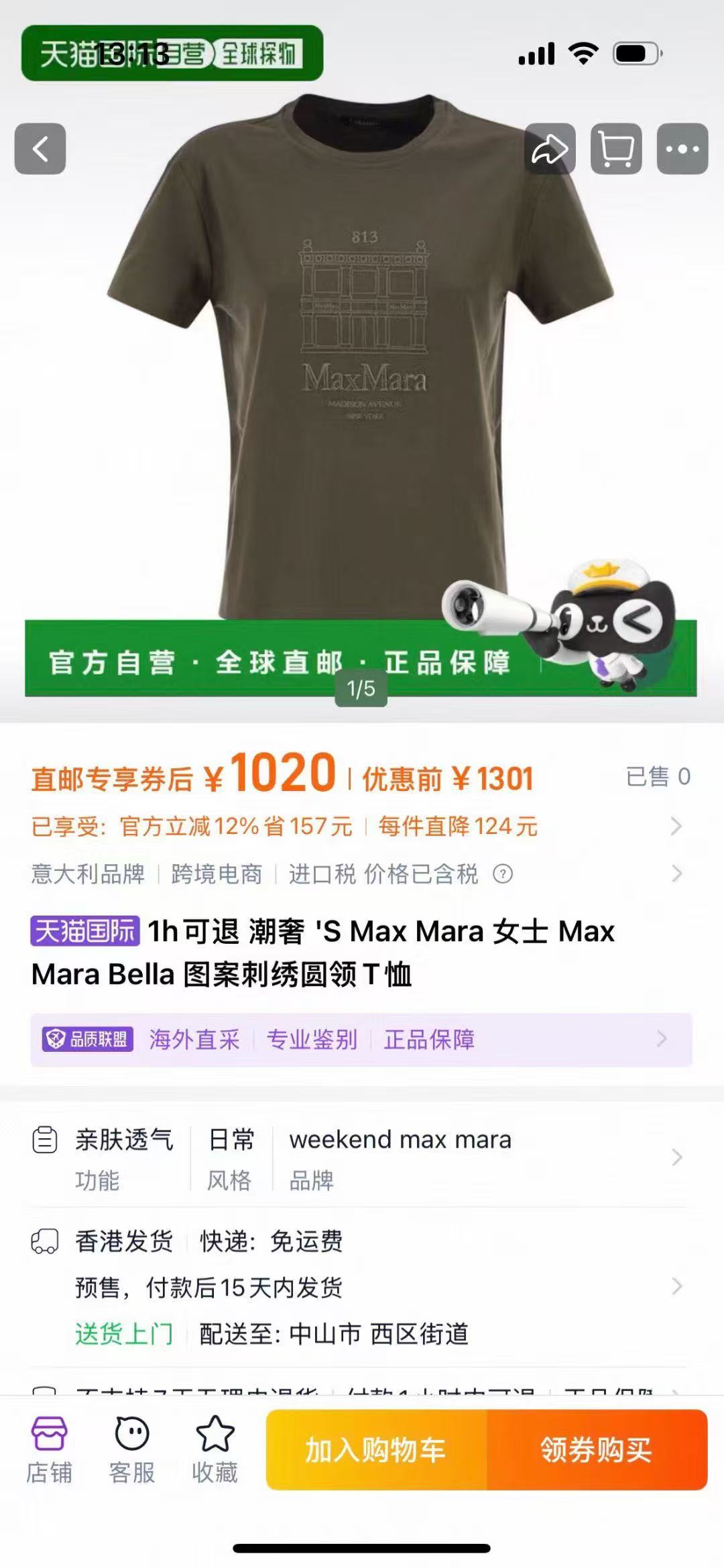
Task: Visit the 店铺 store page
Action: point(49,1449)
